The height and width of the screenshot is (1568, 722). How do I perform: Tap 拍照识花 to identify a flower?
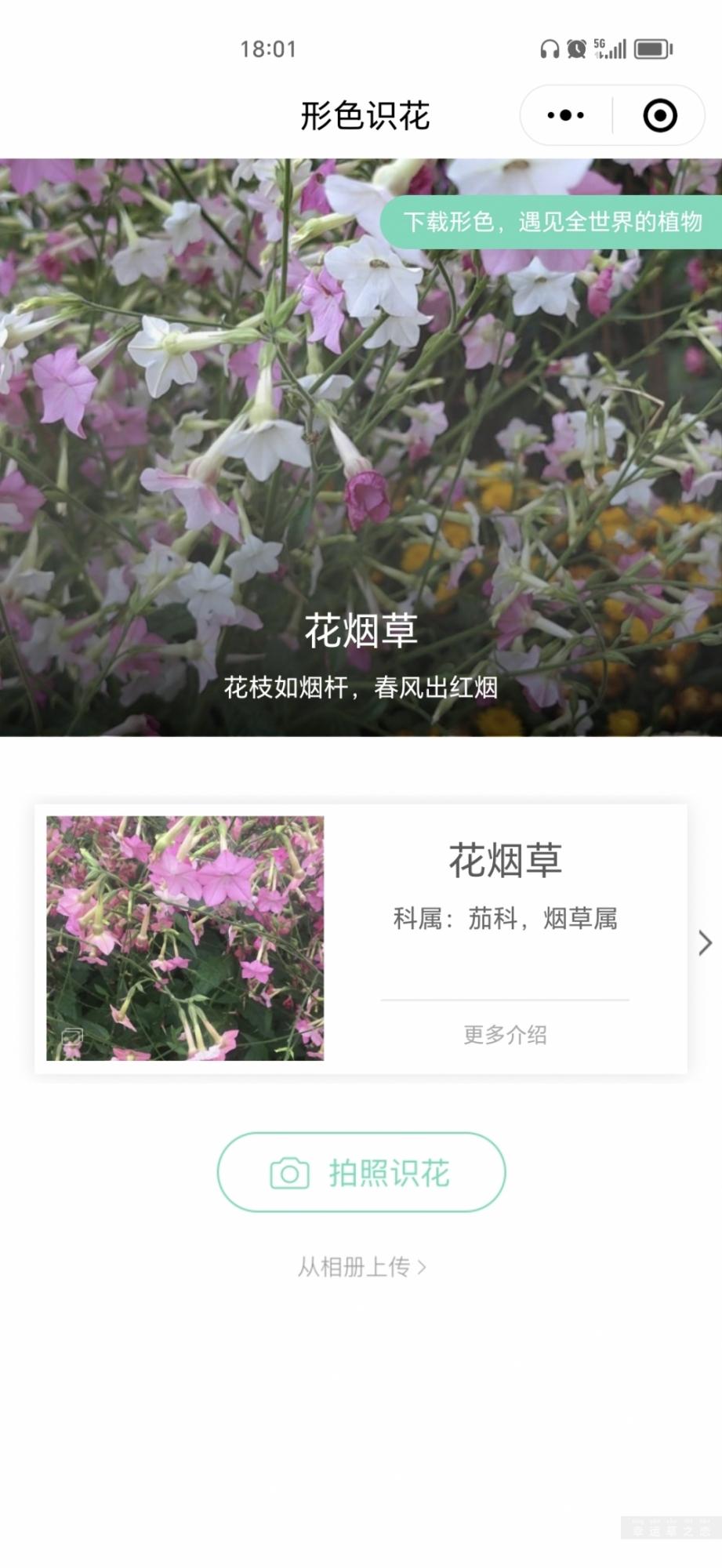pyautogui.click(x=361, y=1173)
